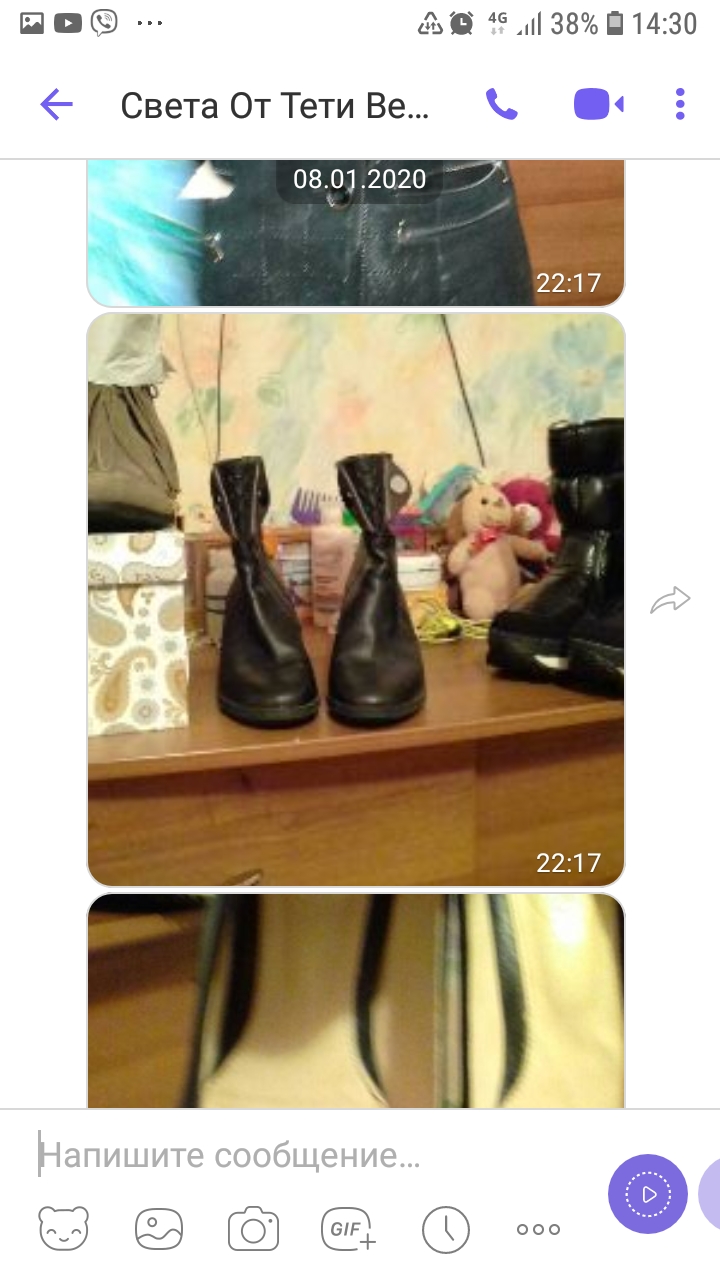Set a disappearing message timer
Screen dimensions: 720x1280
(445, 1229)
